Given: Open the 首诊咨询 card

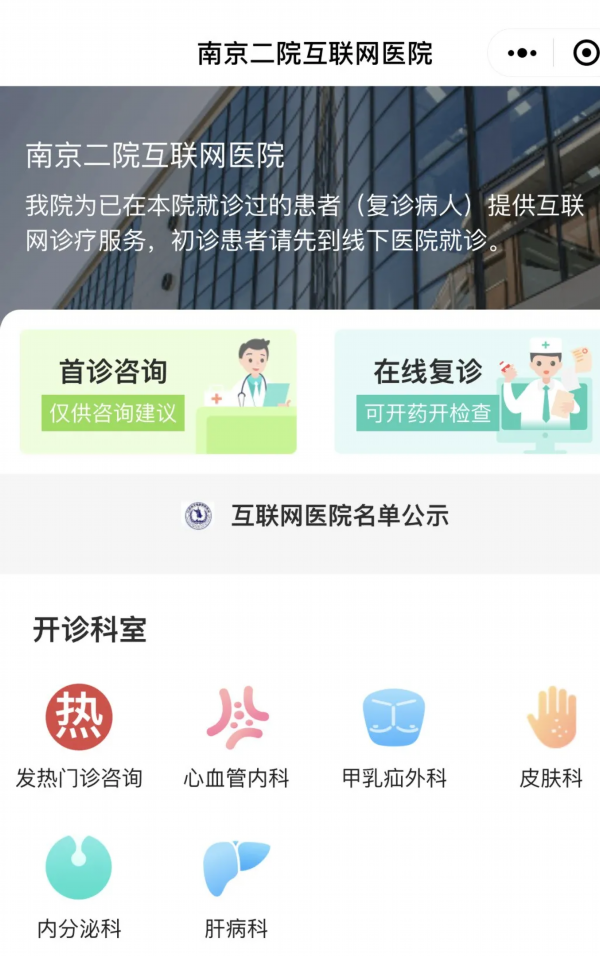Looking at the screenshot, I should click(x=158, y=392).
